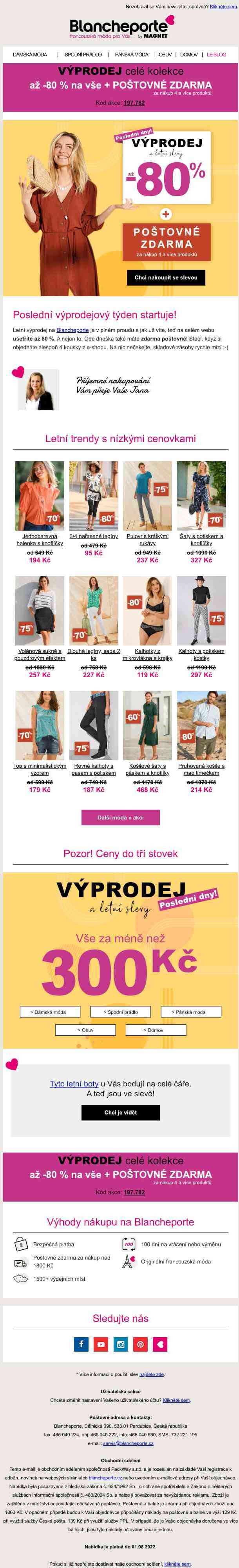Tap 'Klikněte sem' link at the top
The height and width of the screenshot is (1568, 239).
tap(223, 7)
